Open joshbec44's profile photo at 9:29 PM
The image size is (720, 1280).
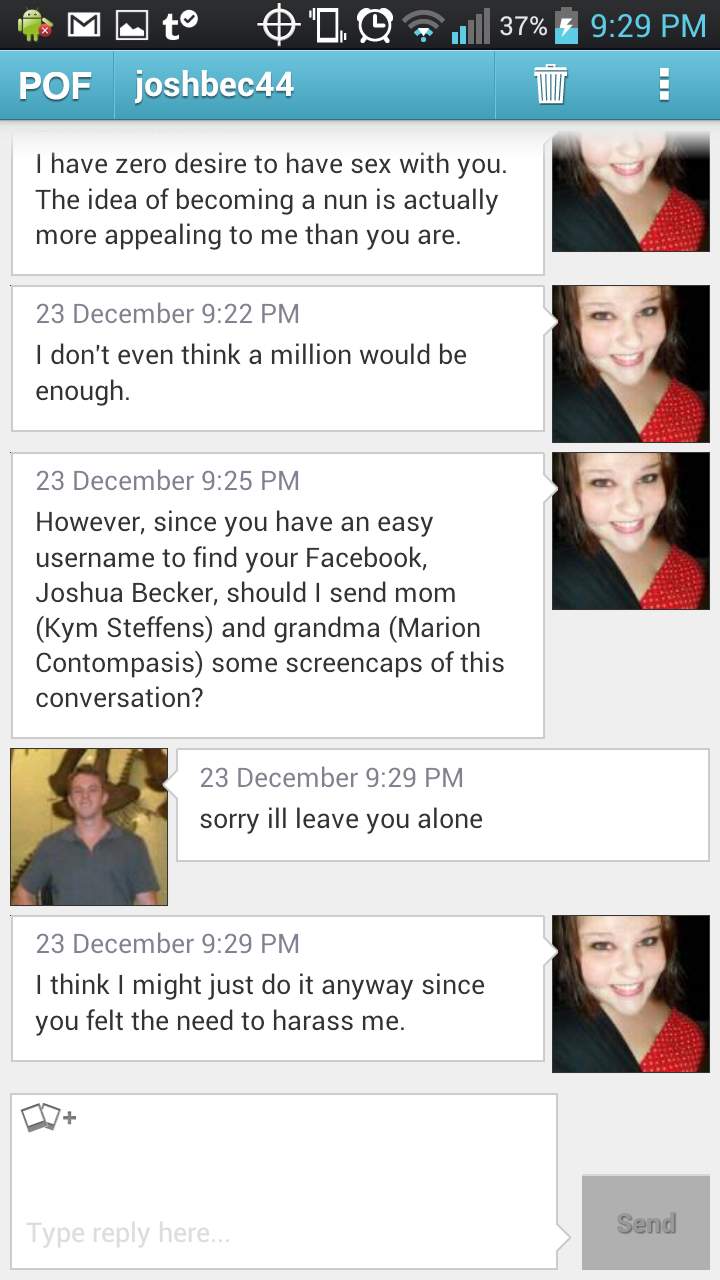[x=89, y=827]
